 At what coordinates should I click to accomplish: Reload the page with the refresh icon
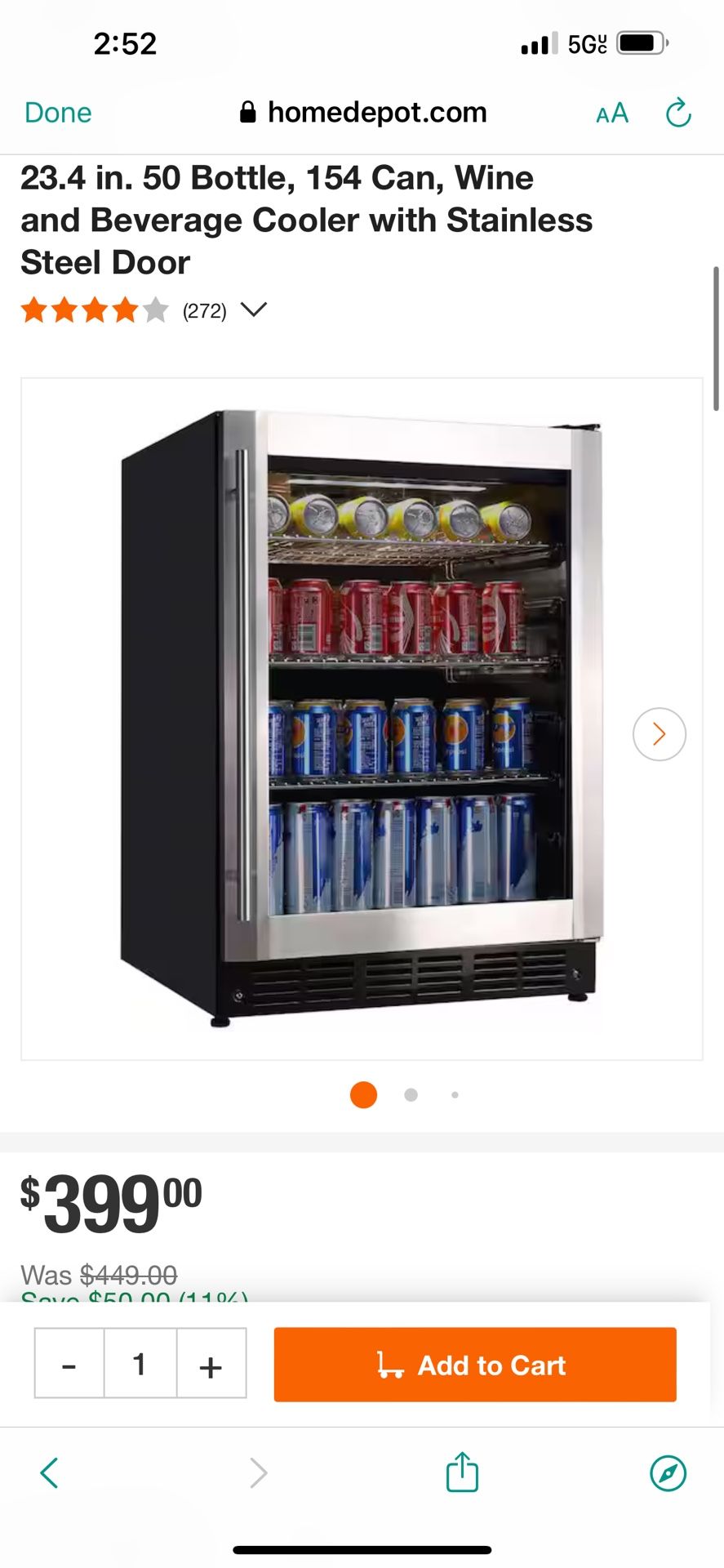click(678, 114)
